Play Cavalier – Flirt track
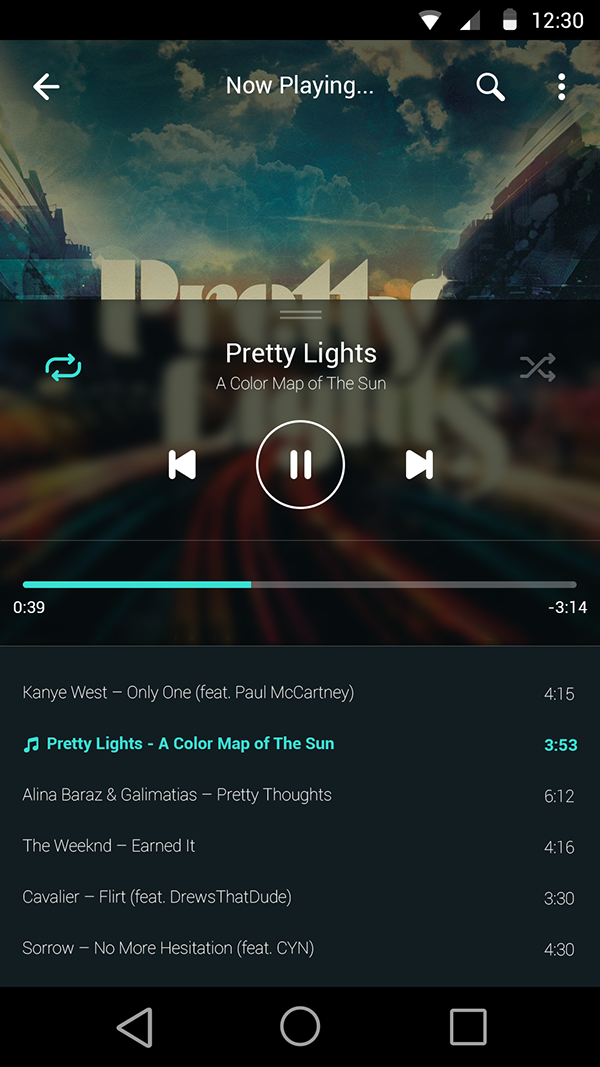The image size is (600, 1067). (x=157, y=897)
